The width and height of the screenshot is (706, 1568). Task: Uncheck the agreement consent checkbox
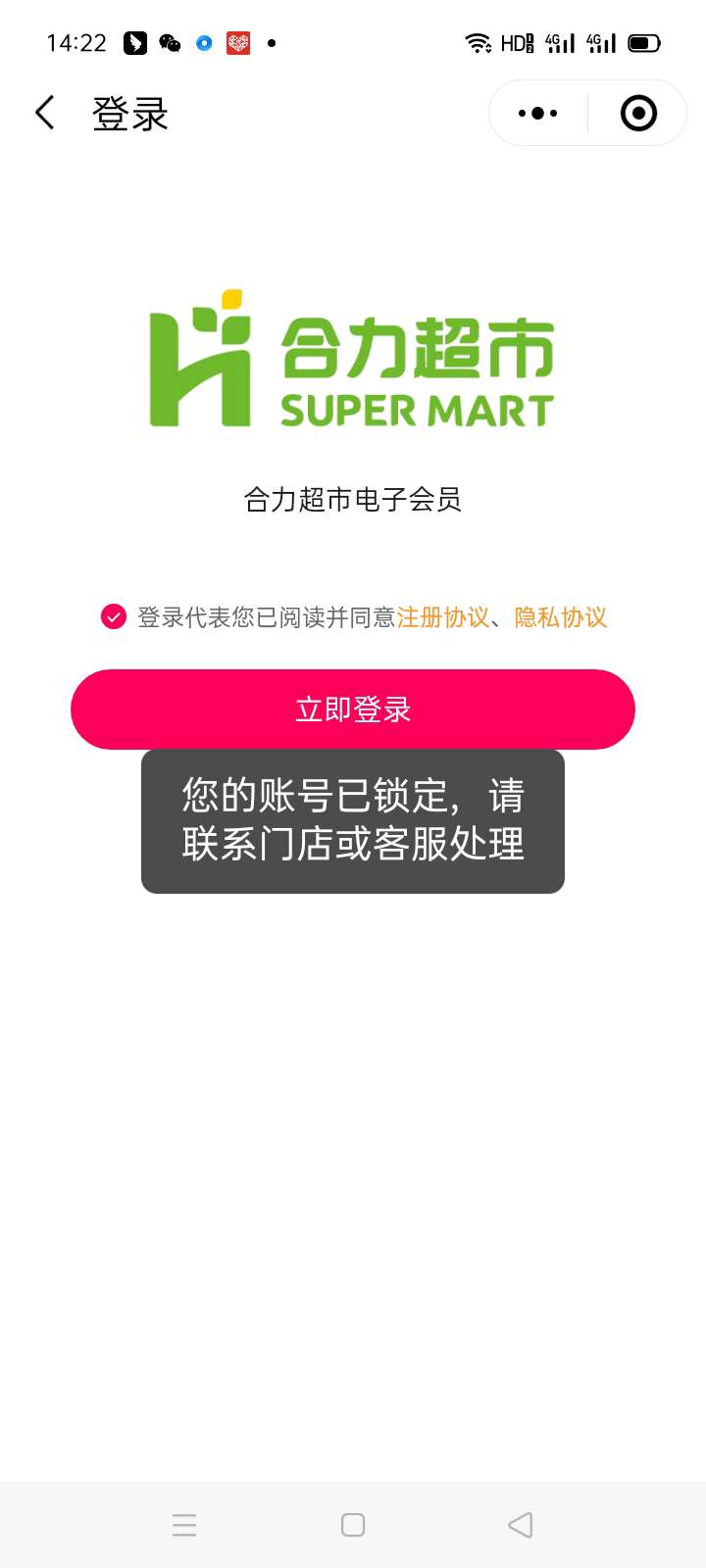click(114, 616)
